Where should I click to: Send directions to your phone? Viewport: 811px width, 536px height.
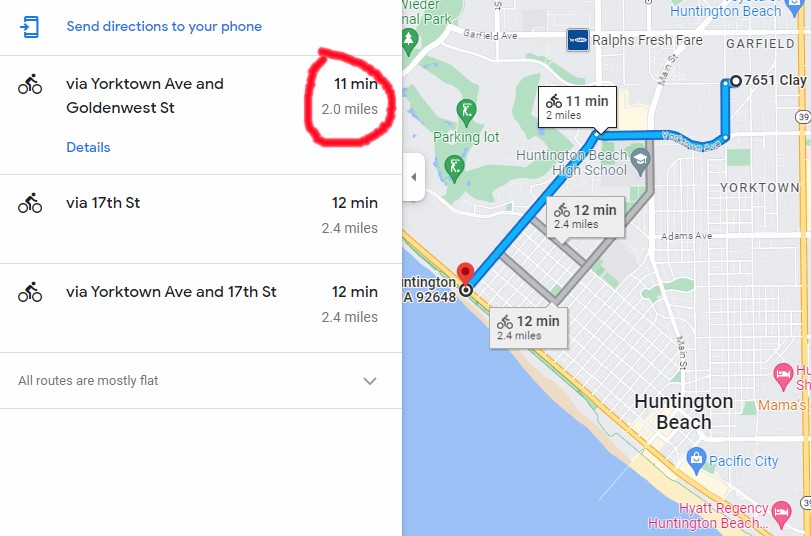[x=164, y=27]
